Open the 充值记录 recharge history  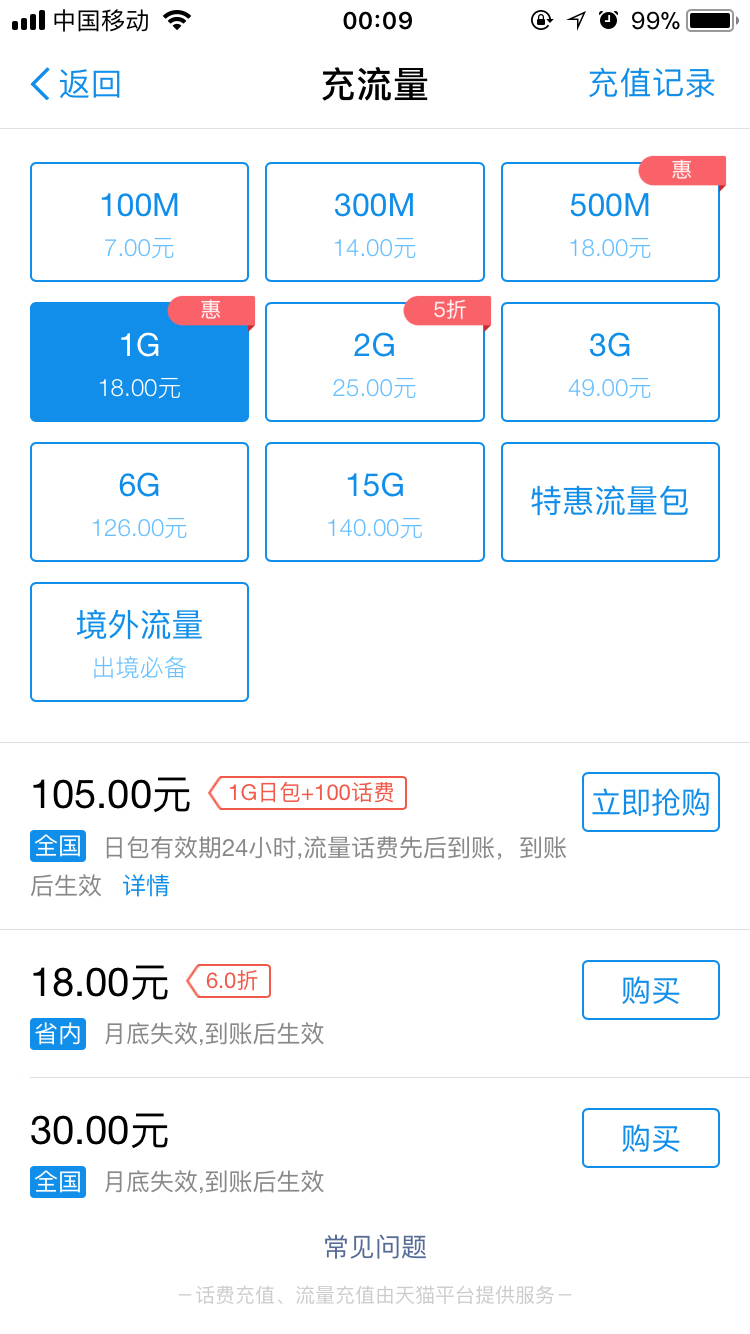(x=651, y=86)
